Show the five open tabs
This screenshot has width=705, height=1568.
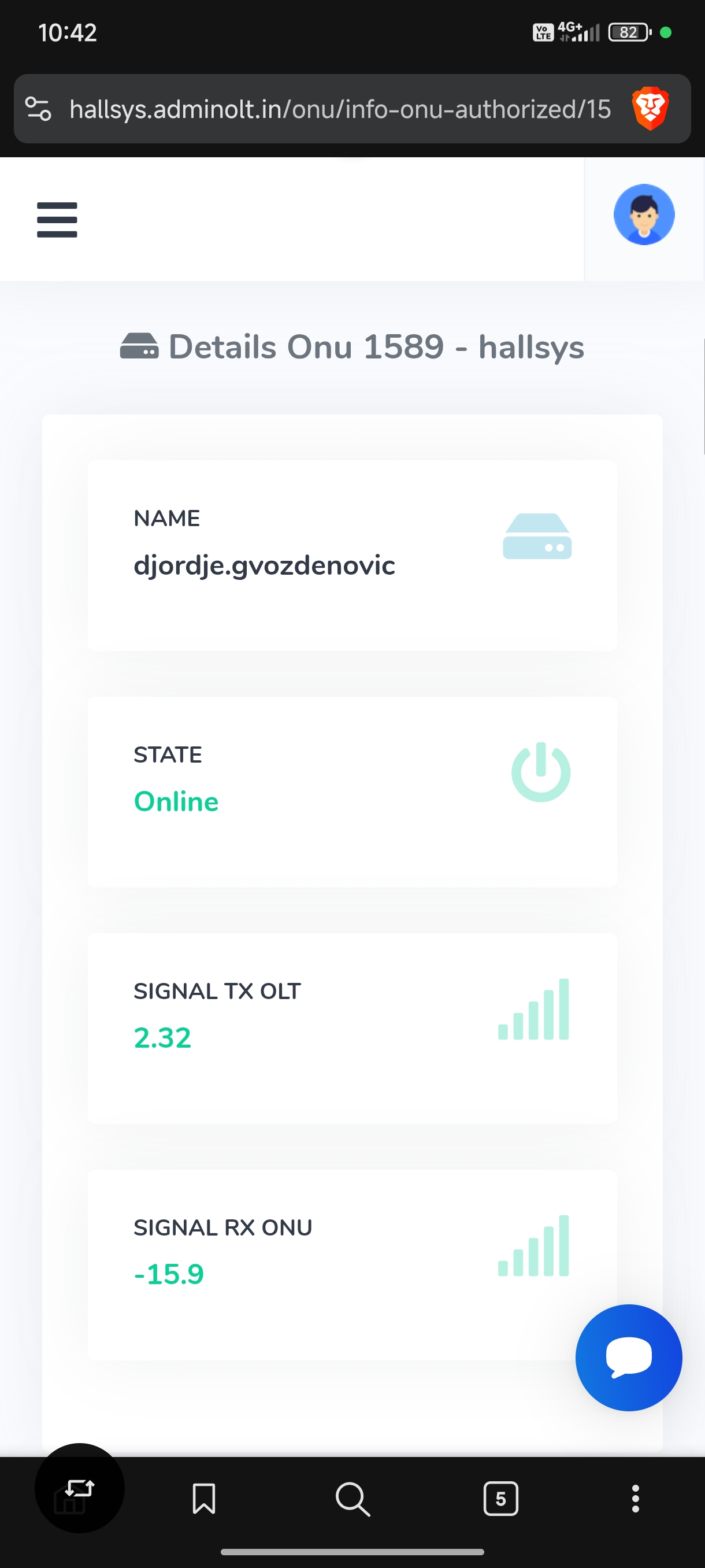coord(500,1498)
